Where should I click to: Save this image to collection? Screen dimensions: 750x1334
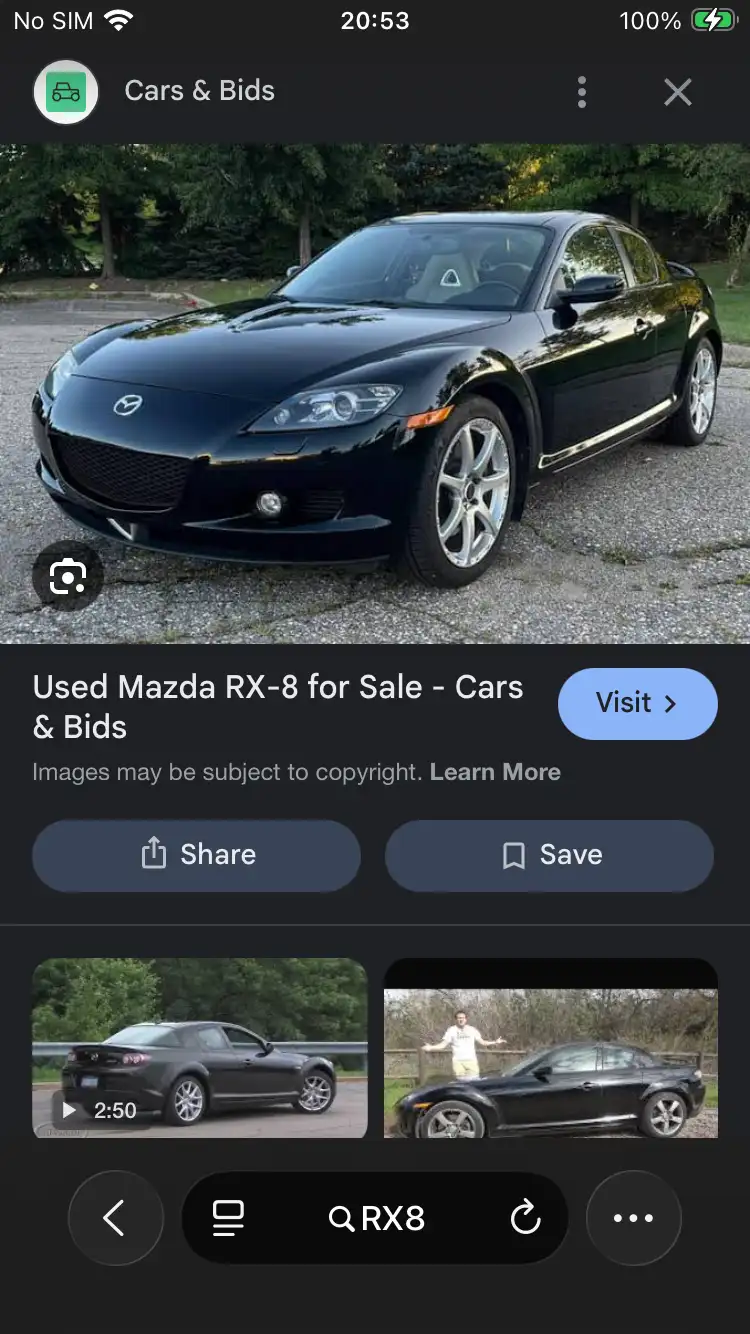(549, 855)
